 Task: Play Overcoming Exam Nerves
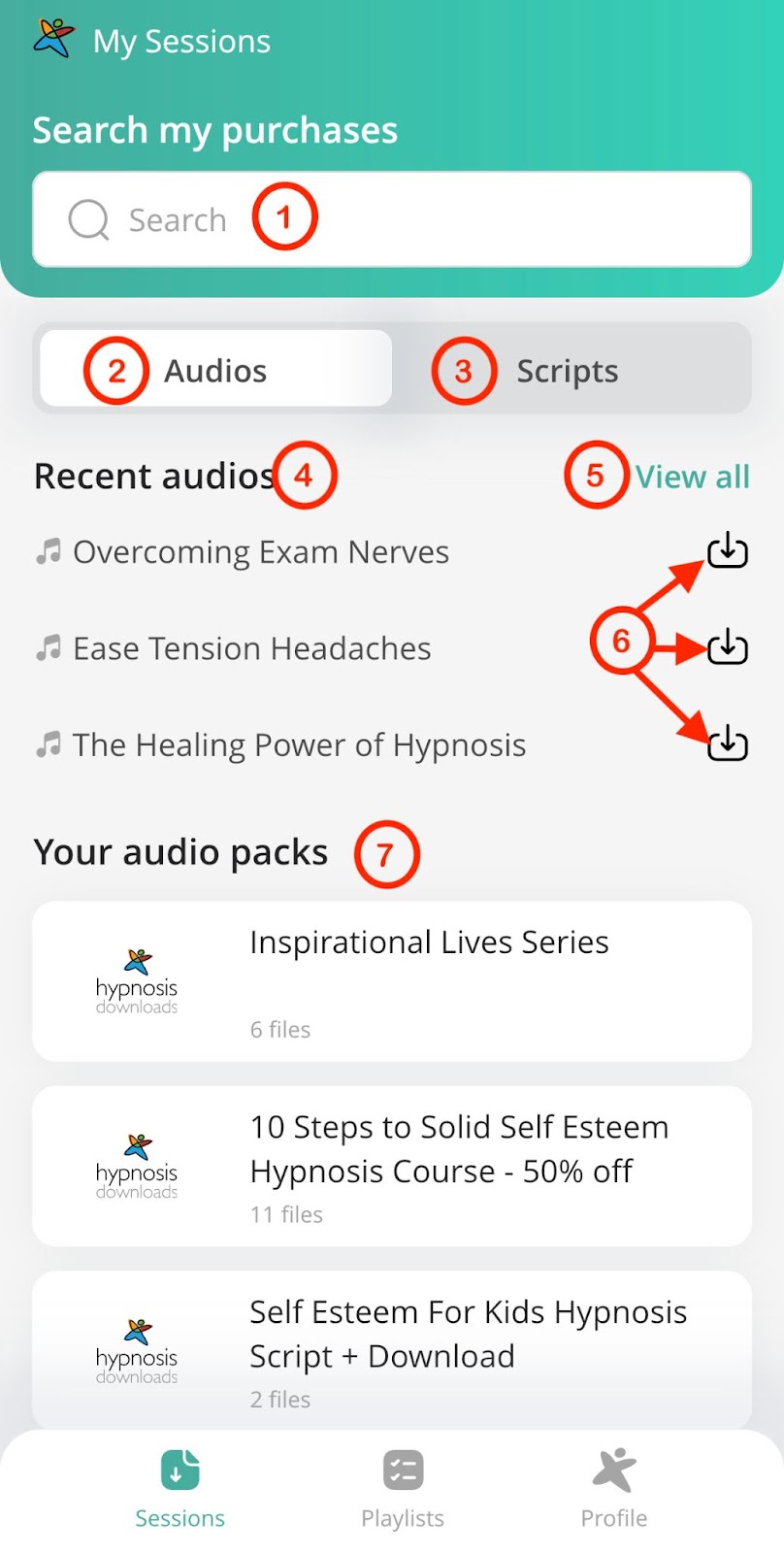coord(260,552)
